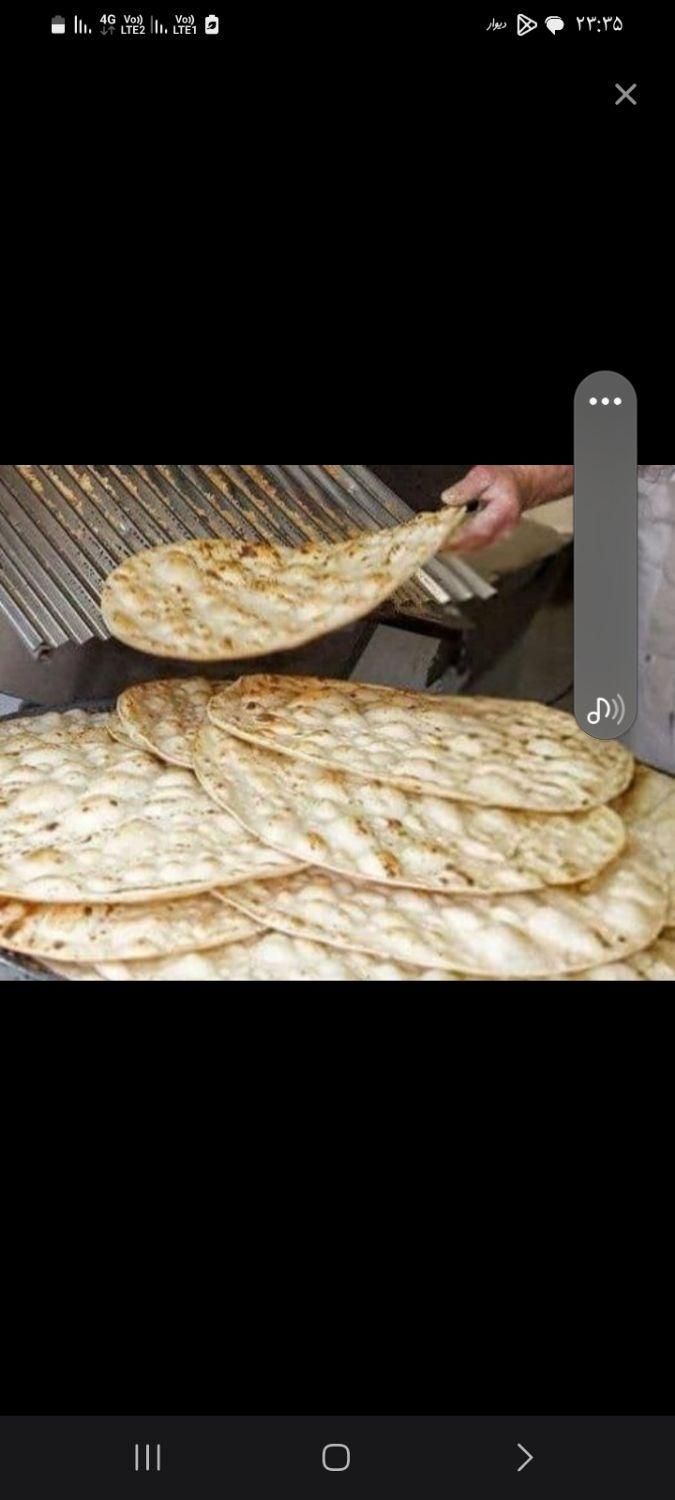Tap the media sound icon on volume panel
Image resolution: width=675 pixels, height=1500 pixels.
(x=605, y=710)
